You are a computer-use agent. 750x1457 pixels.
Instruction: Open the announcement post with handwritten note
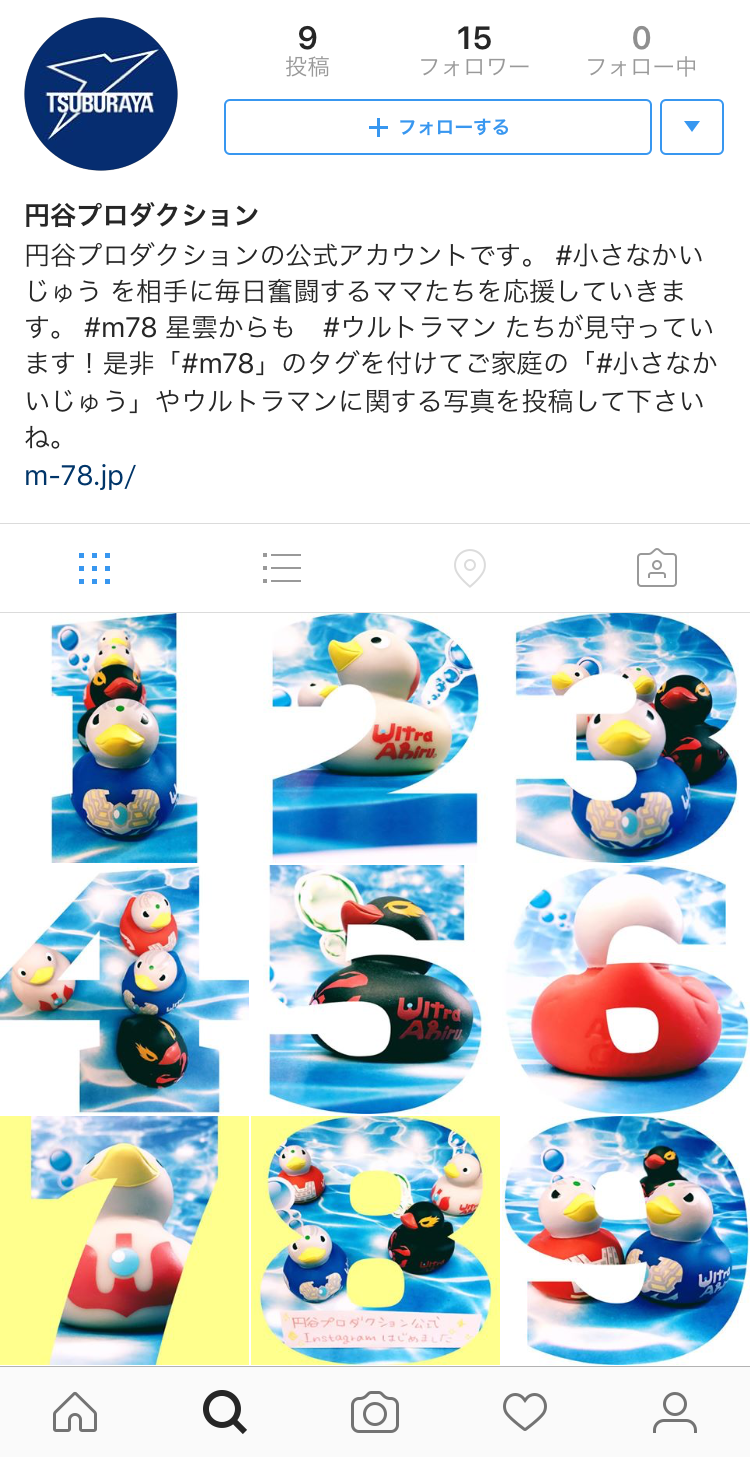tap(374, 1240)
